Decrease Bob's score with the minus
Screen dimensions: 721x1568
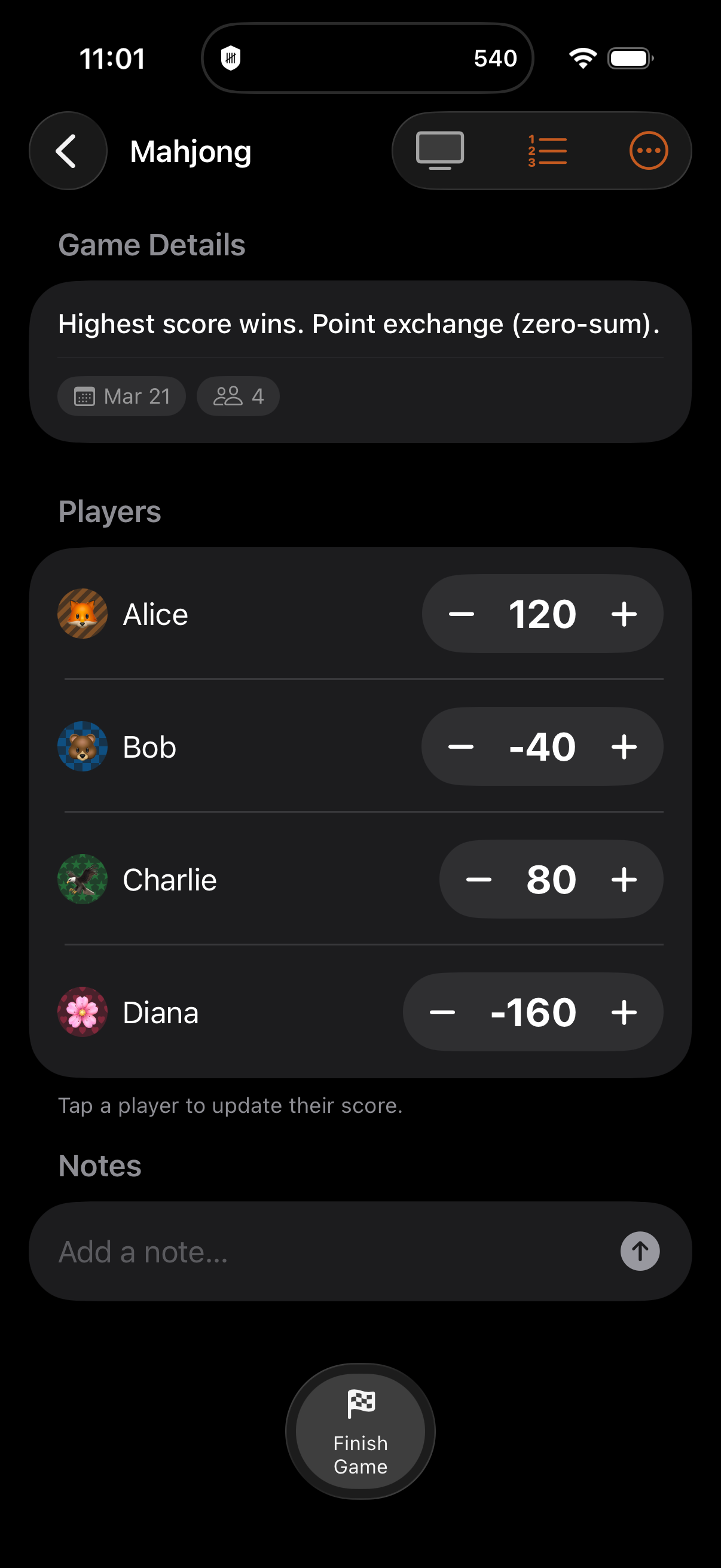click(461, 746)
